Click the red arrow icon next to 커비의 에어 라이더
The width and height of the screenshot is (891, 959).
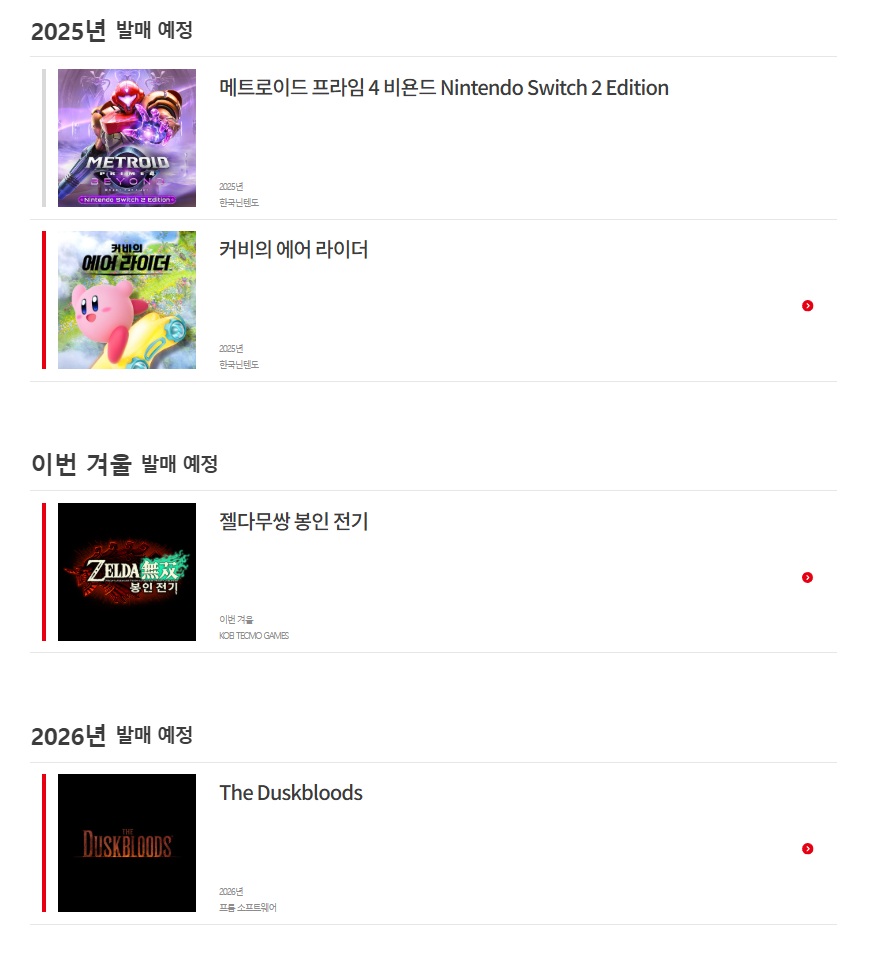tap(807, 305)
